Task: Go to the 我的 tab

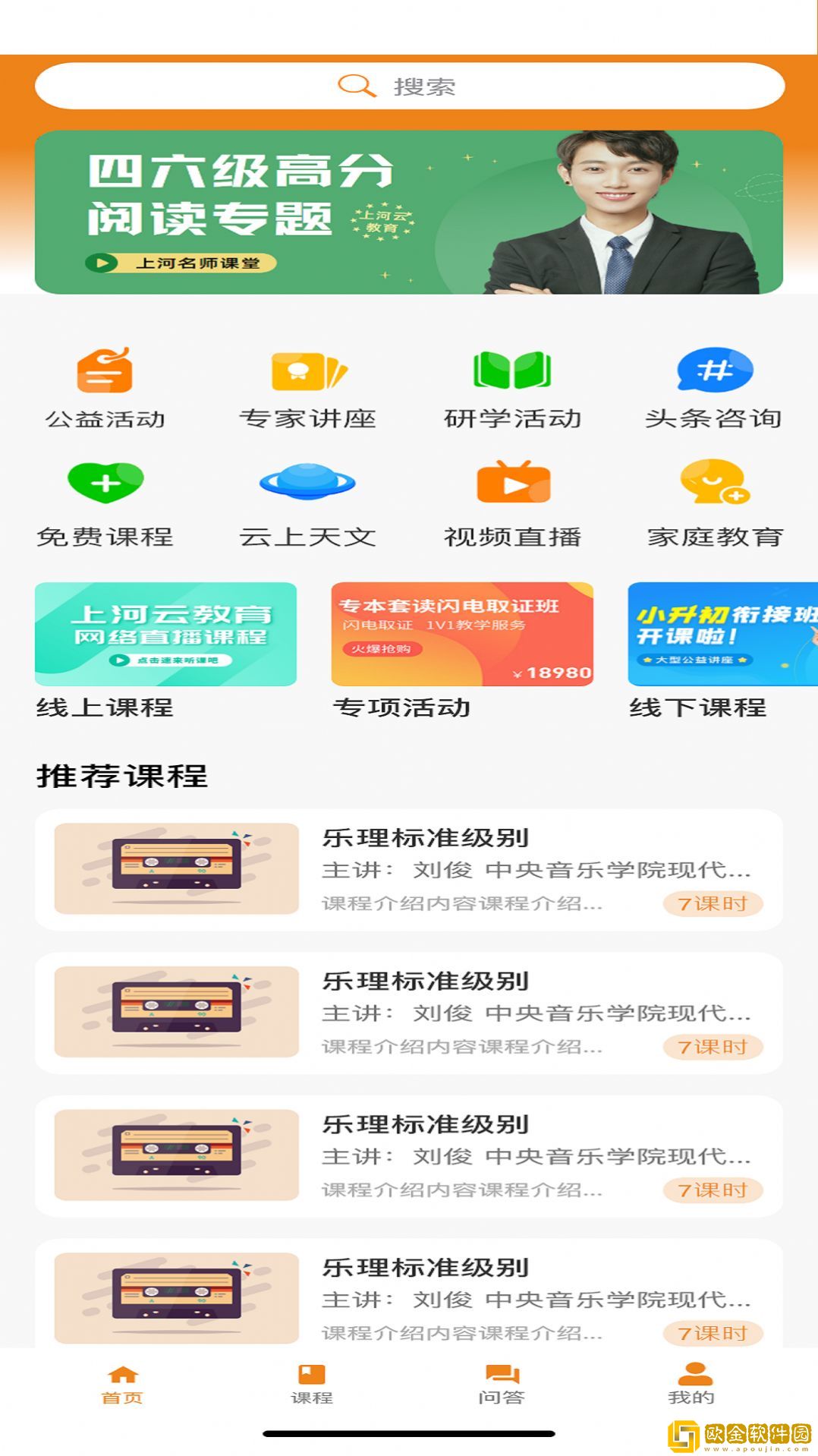Action: (691, 1385)
